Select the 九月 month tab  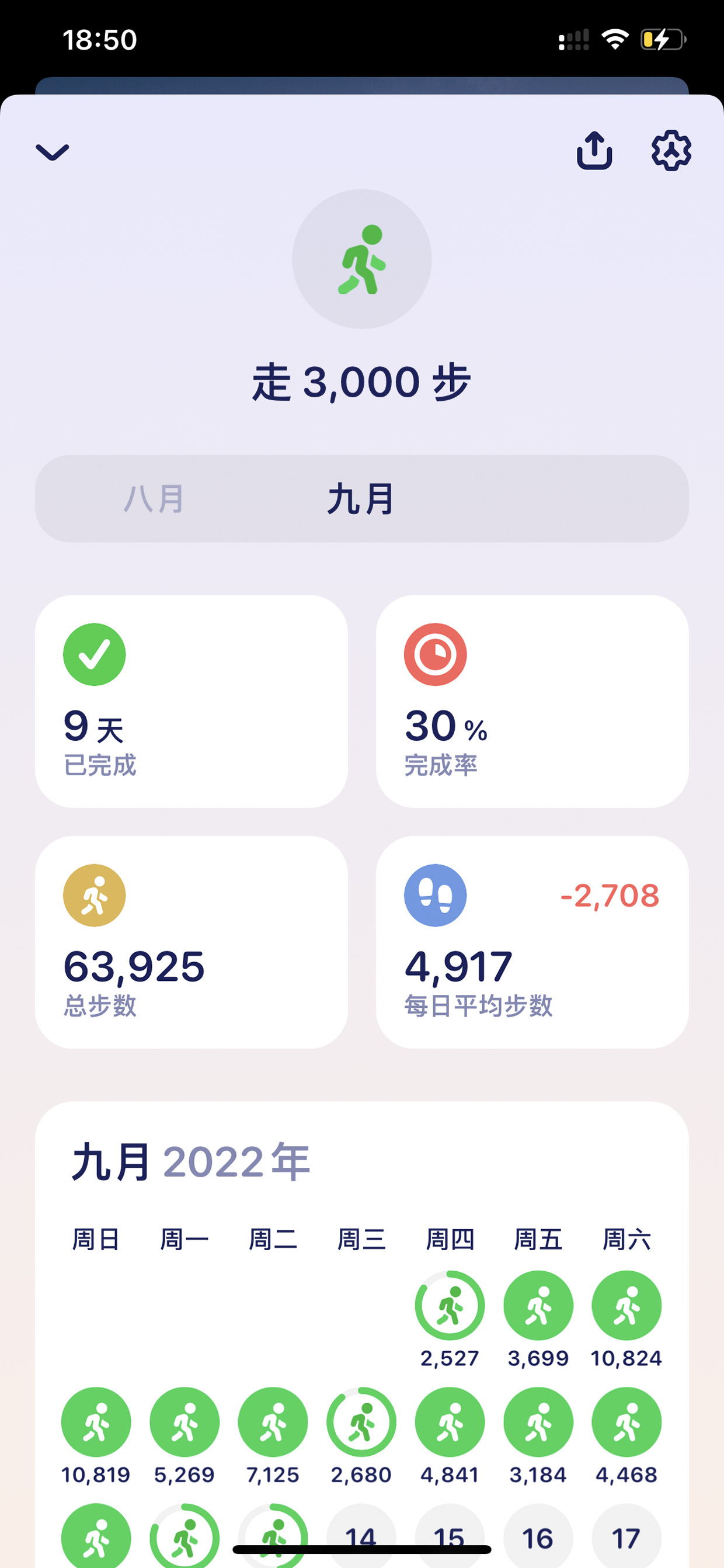pyautogui.click(x=361, y=498)
